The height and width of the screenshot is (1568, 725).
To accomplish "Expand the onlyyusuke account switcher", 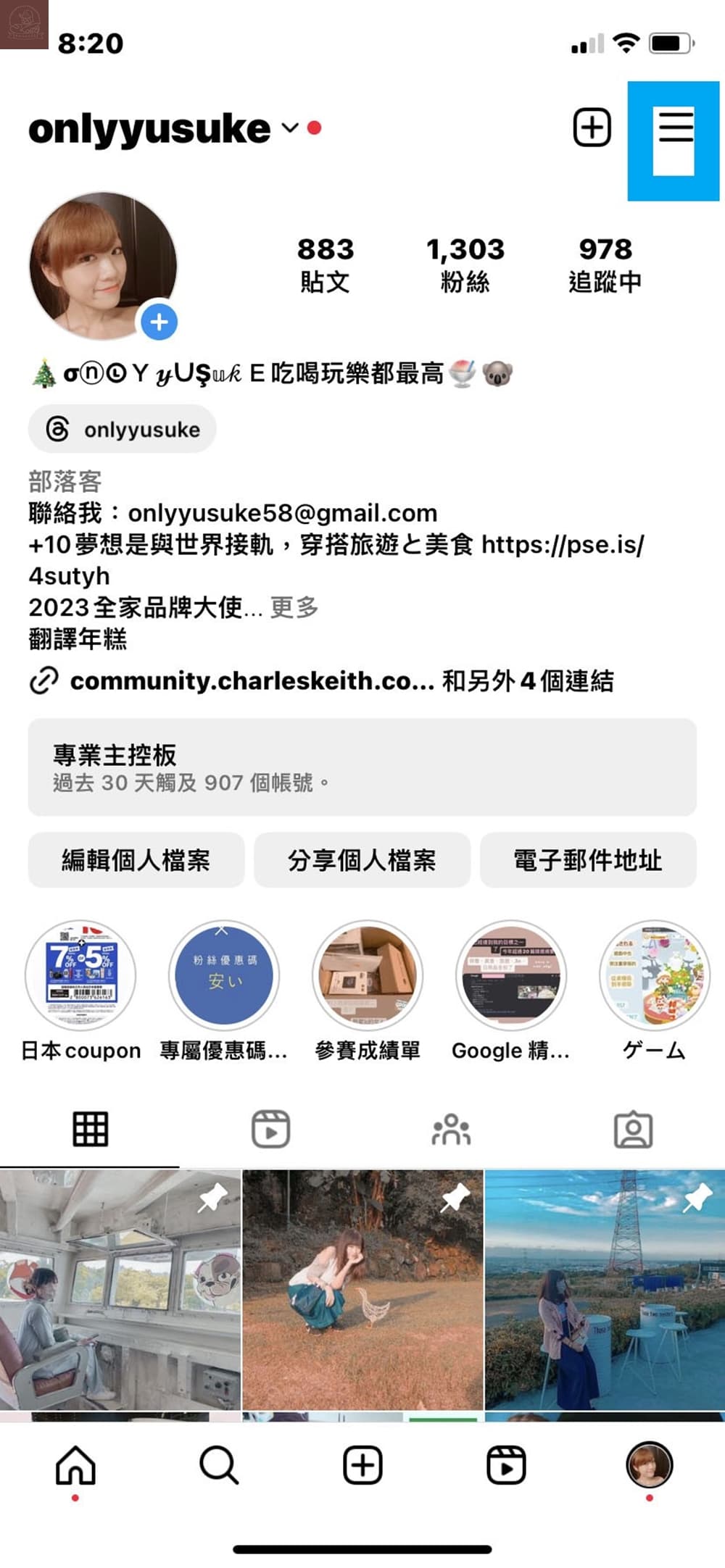I will 290,128.
